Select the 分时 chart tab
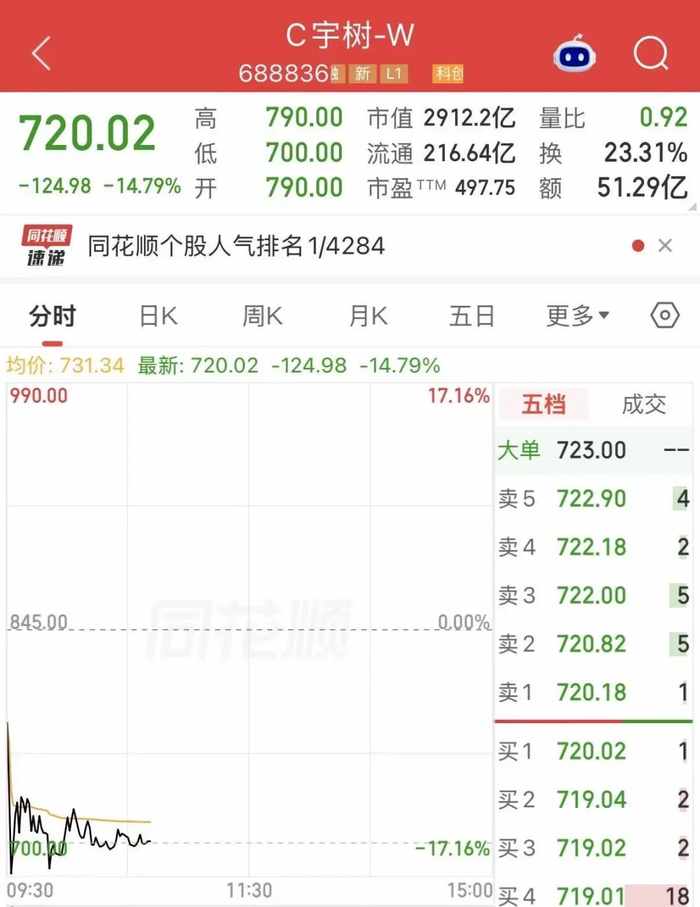The width and height of the screenshot is (700, 907). pyautogui.click(x=53, y=316)
